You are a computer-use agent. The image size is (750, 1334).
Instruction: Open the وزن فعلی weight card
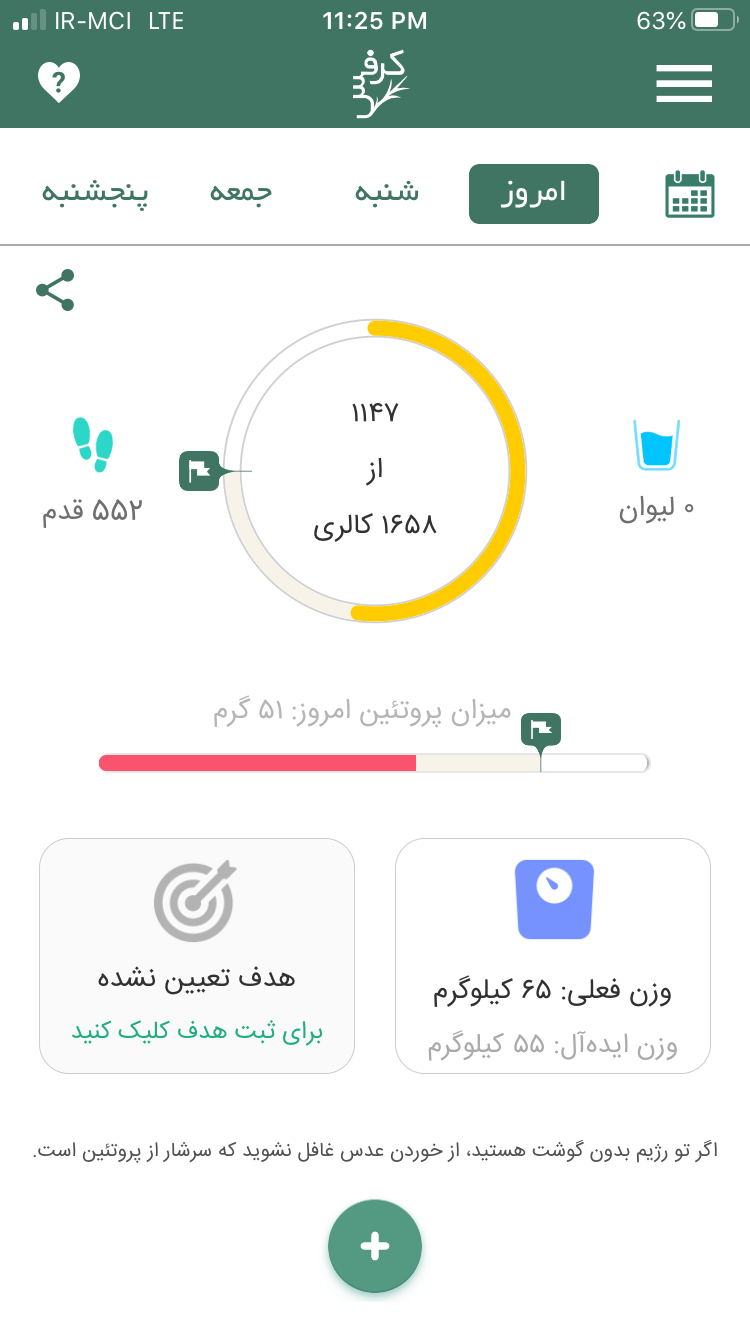553,955
